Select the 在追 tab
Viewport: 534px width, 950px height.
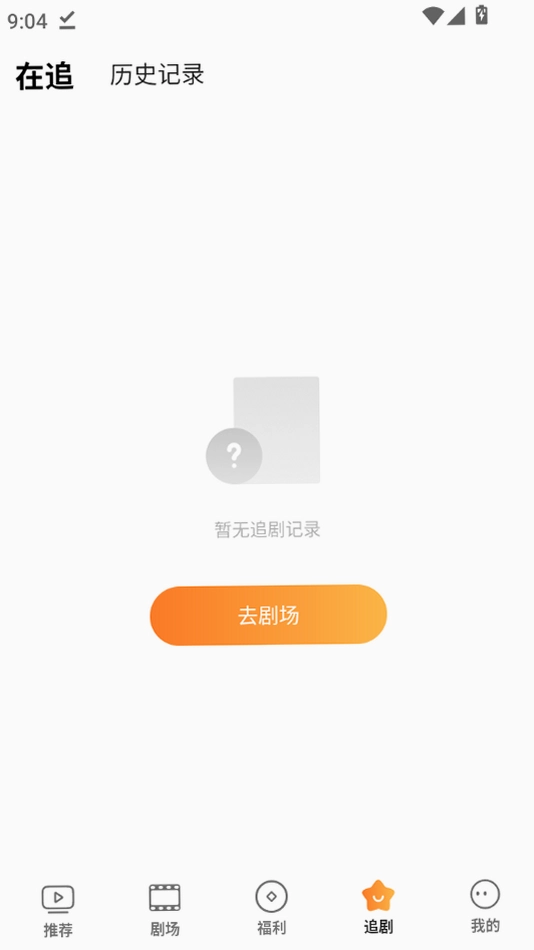pyautogui.click(x=44, y=76)
